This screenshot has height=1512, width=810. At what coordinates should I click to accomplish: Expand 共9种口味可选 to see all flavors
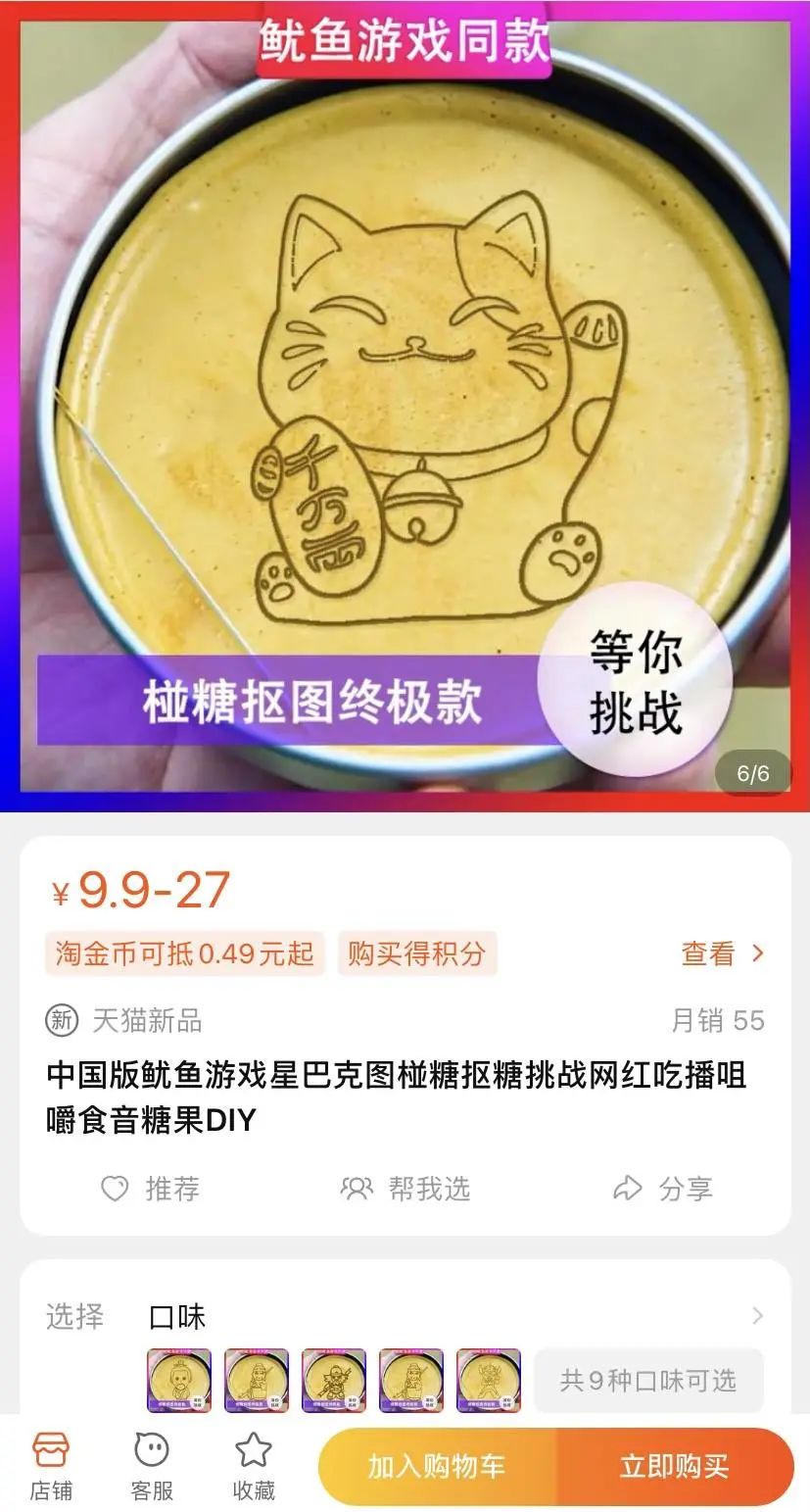coord(648,1380)
